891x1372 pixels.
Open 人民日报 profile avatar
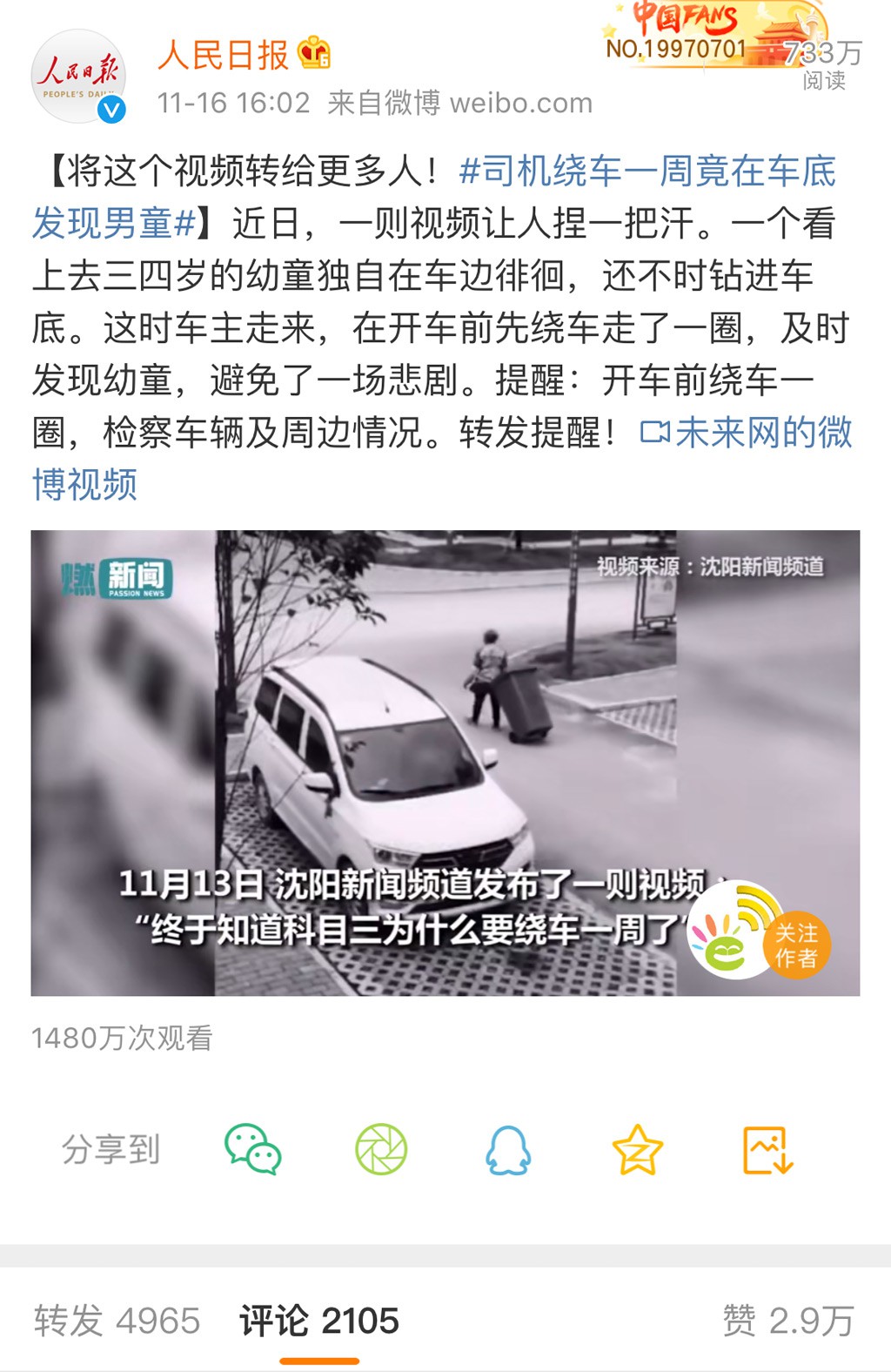[78, 77]
